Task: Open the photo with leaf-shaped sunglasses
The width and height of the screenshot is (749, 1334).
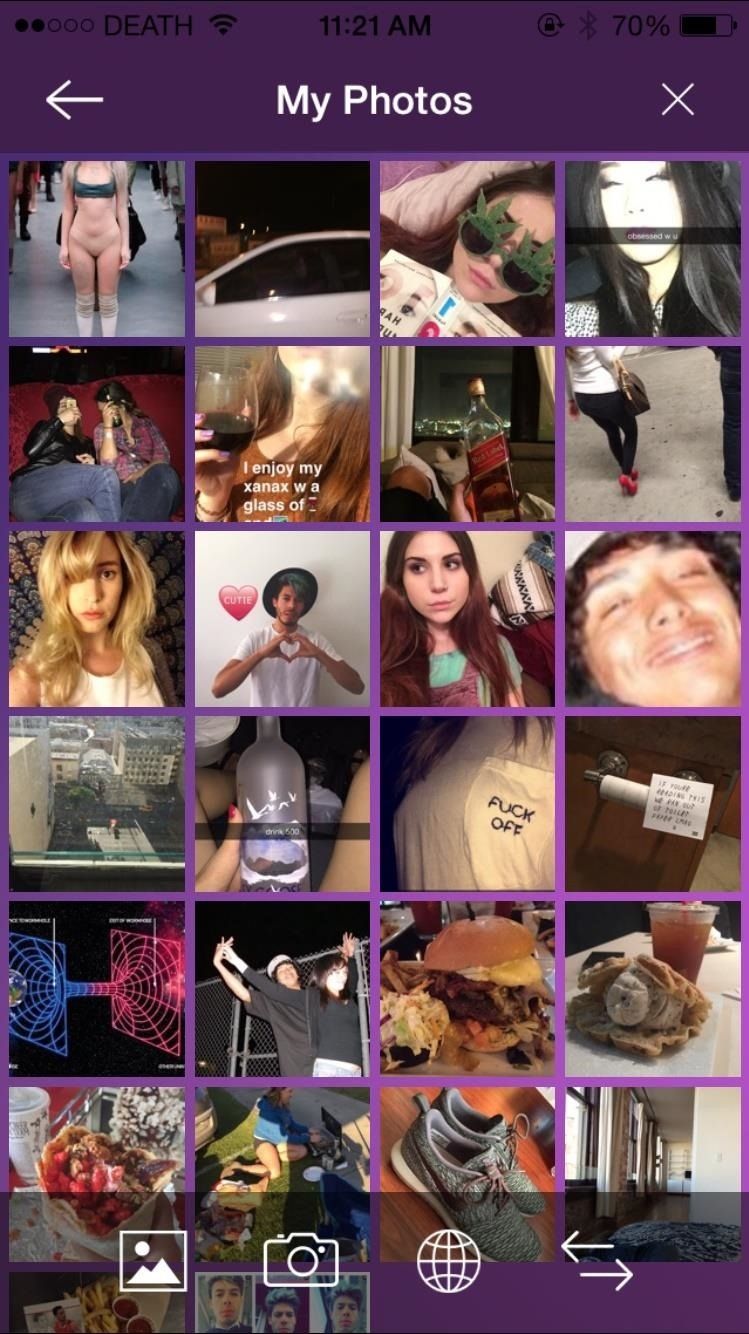Action: (467, 249)
